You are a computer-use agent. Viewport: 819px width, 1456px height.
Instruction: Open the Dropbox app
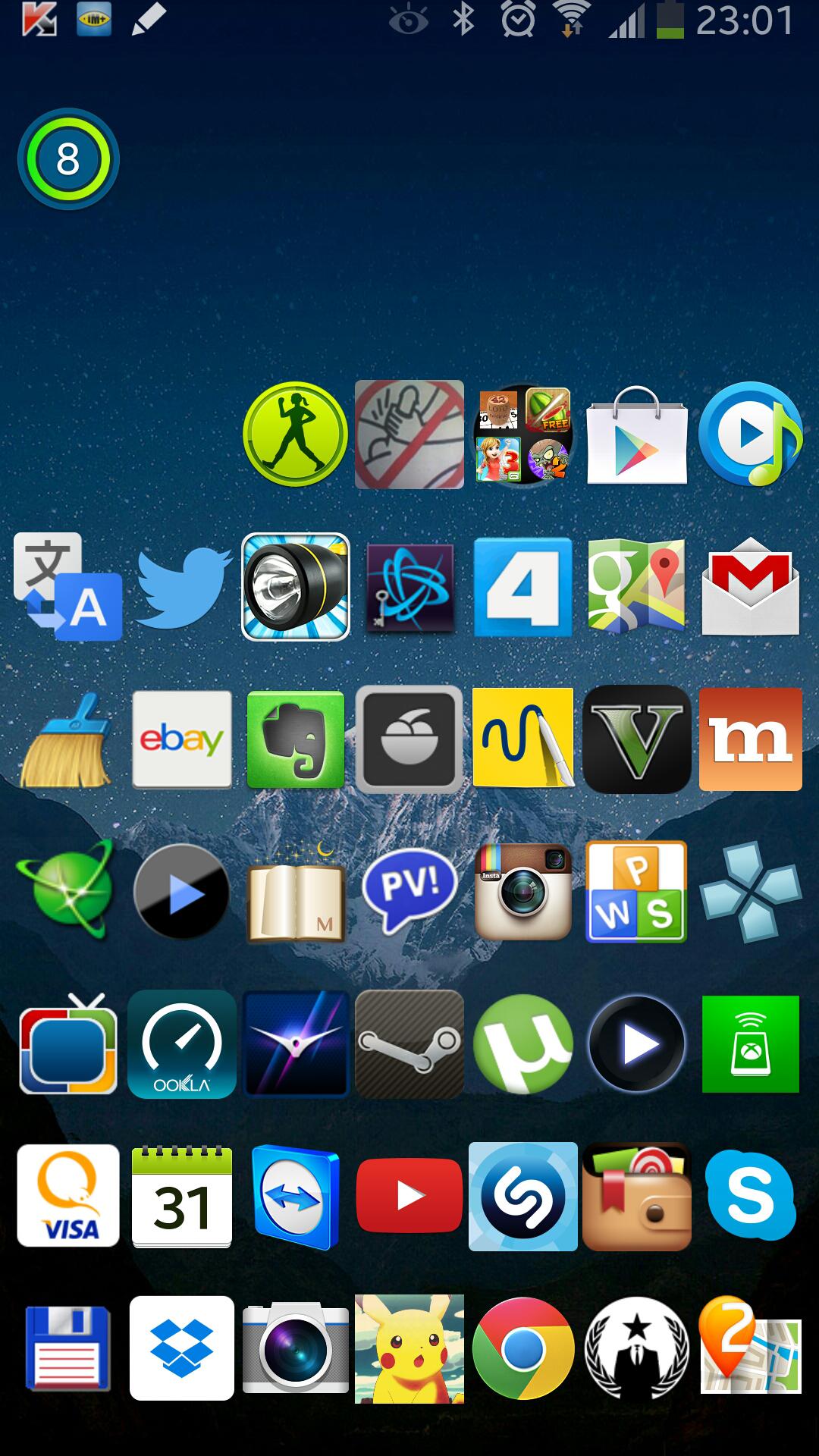point(182,1348)
